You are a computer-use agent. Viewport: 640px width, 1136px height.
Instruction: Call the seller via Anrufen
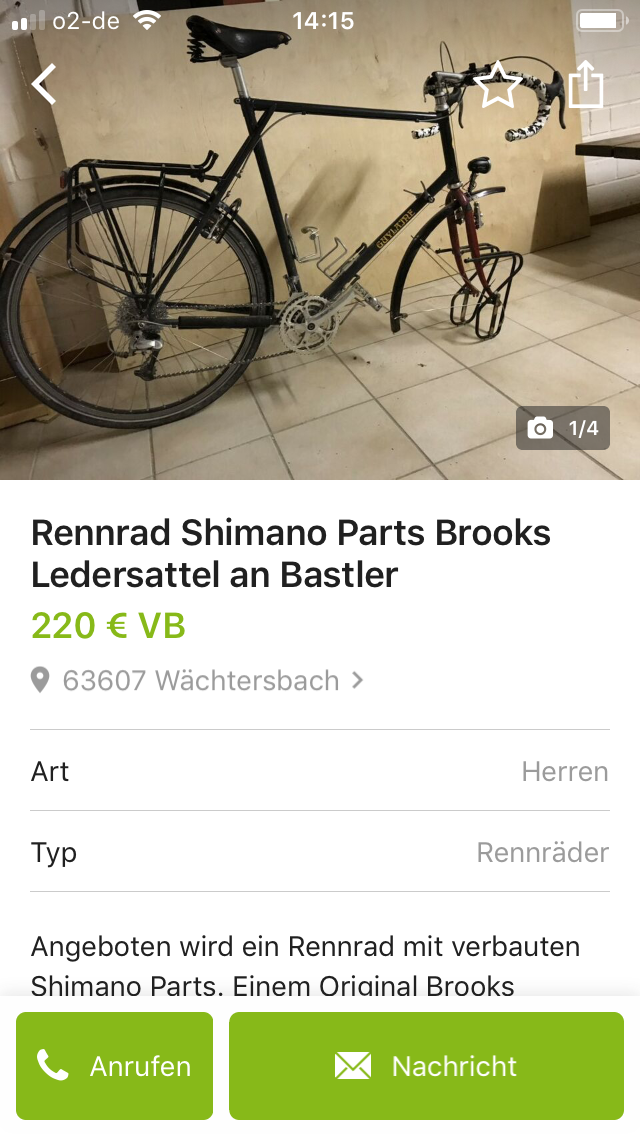(x=114, y=1066)
